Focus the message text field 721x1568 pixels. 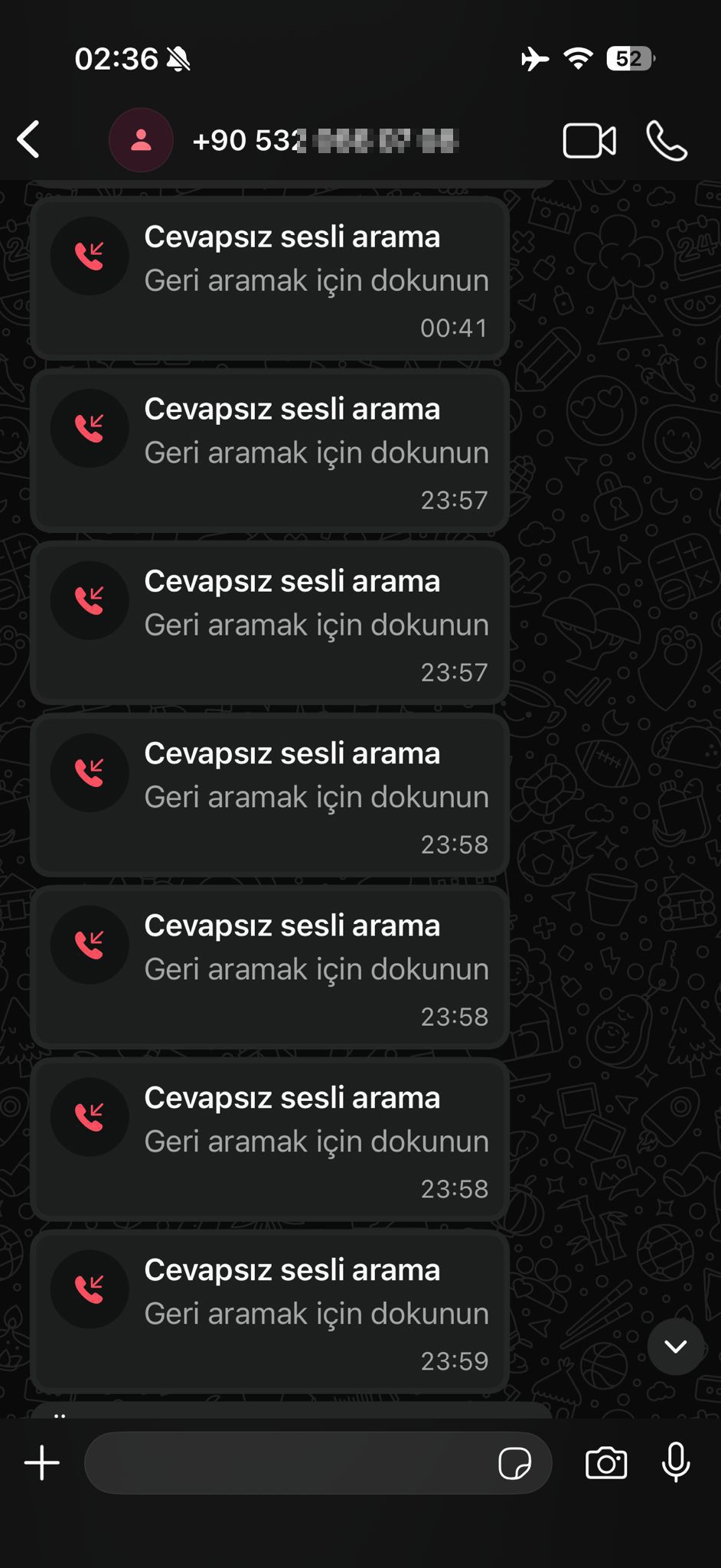287,1463
